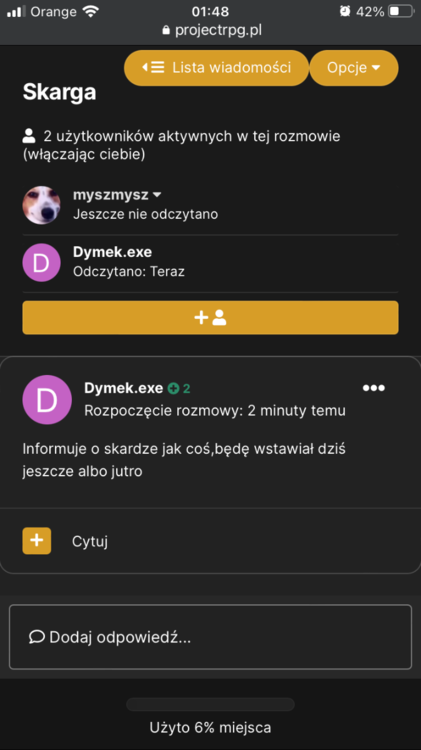Open the Lista wiadomości message list
The height and width of the screenshot is (750, 421).
(216, 68)
